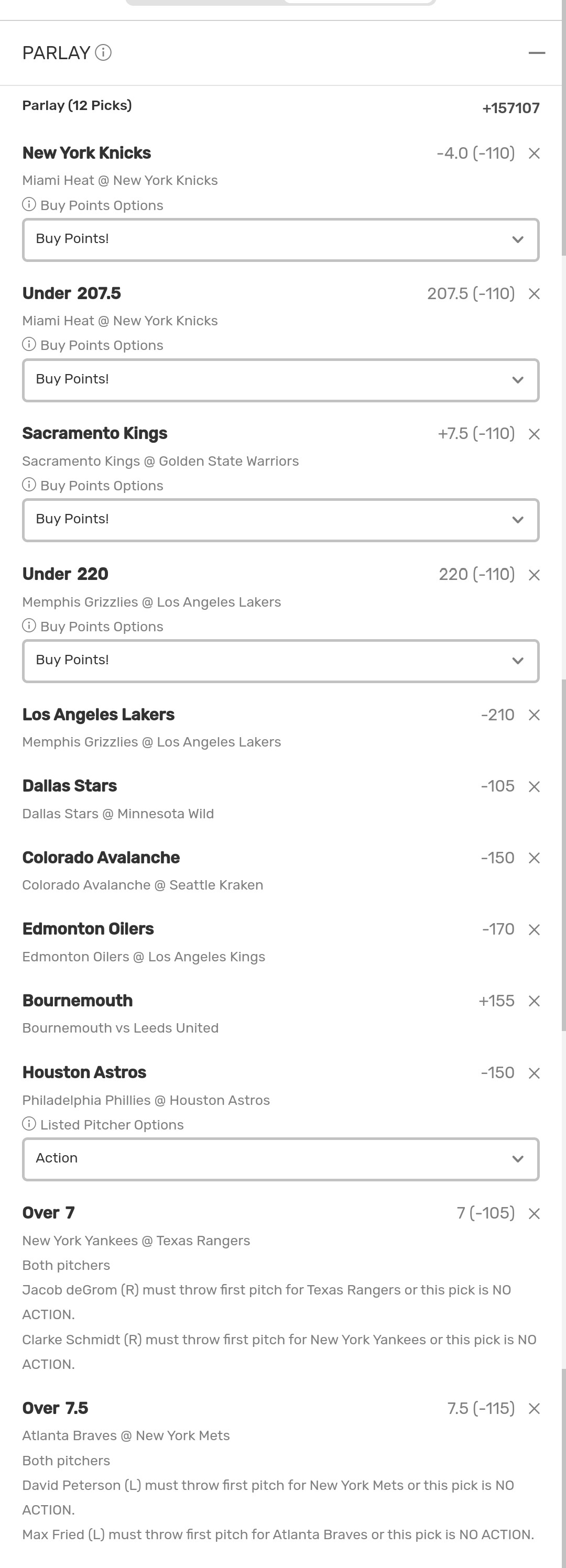
Task: Delete Bournemouth pick from parlay
Action: click(x=535, y=1001)
